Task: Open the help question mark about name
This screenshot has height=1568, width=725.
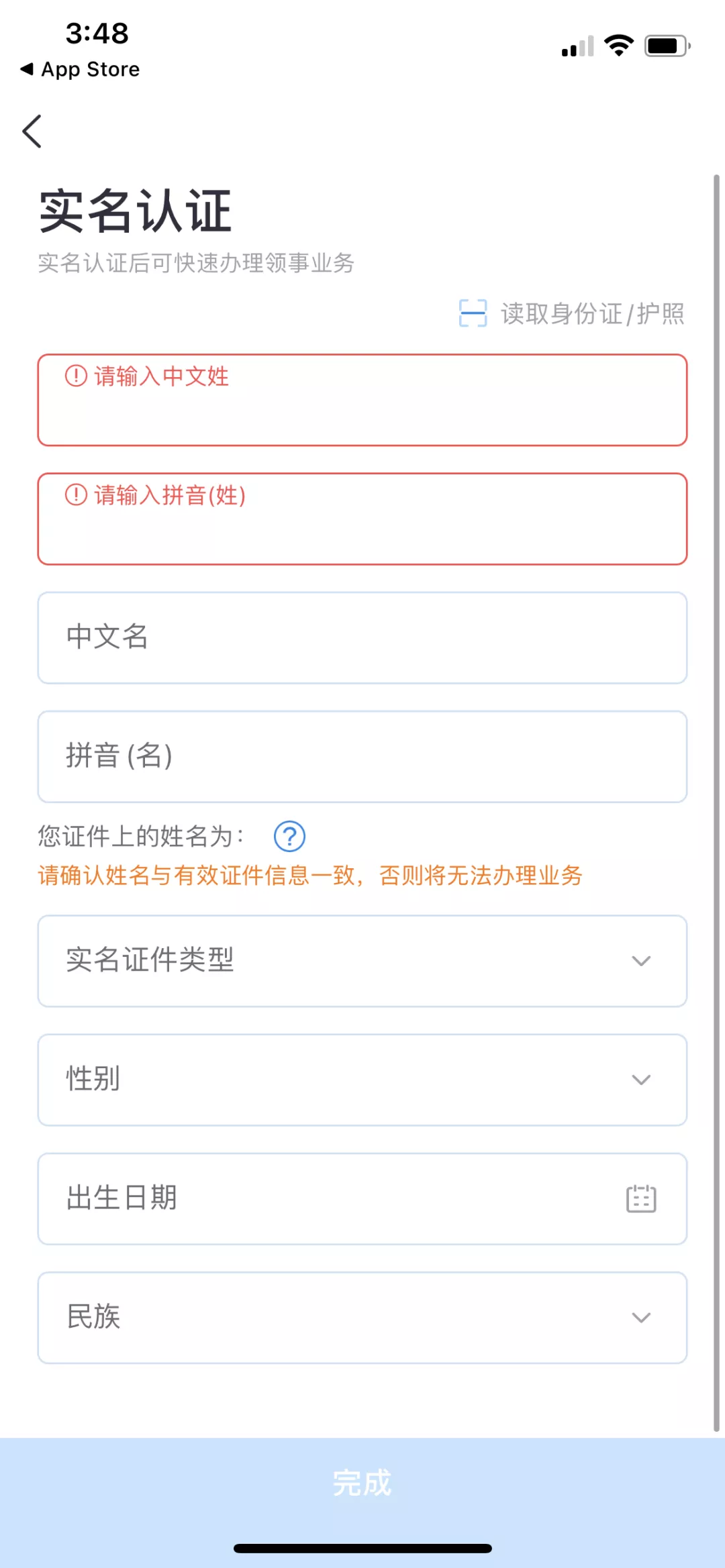Action: point(289,837)
